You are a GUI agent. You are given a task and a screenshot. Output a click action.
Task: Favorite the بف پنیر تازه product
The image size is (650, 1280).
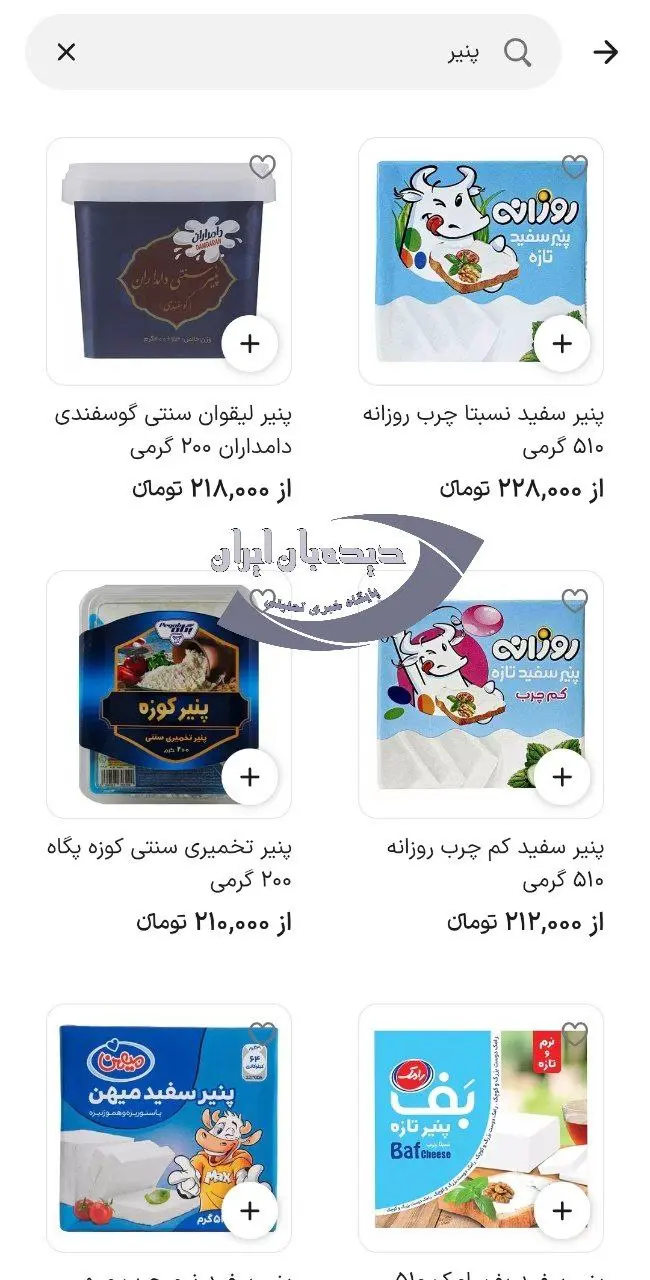tap(575, 1034)
